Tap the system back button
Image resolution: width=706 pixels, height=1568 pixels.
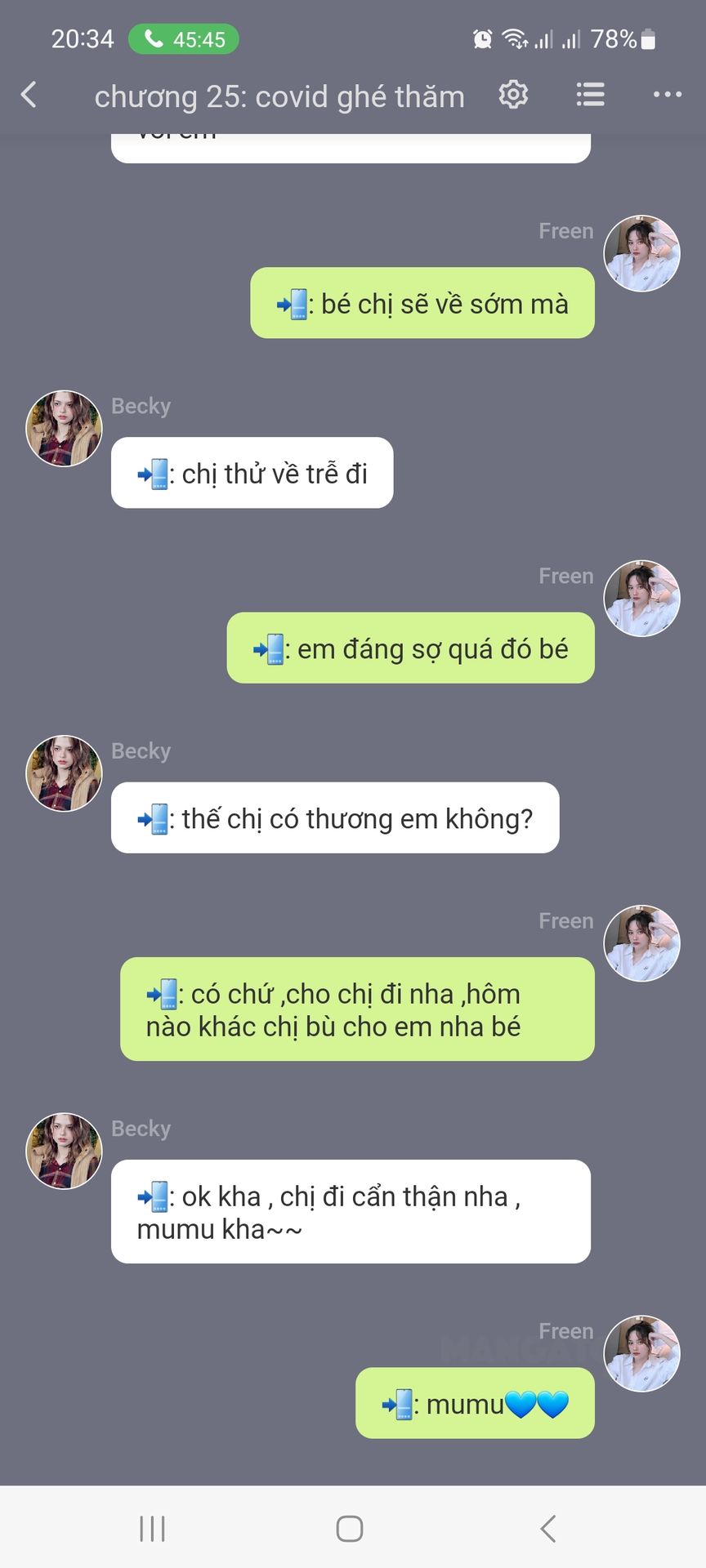[548, 1528]
